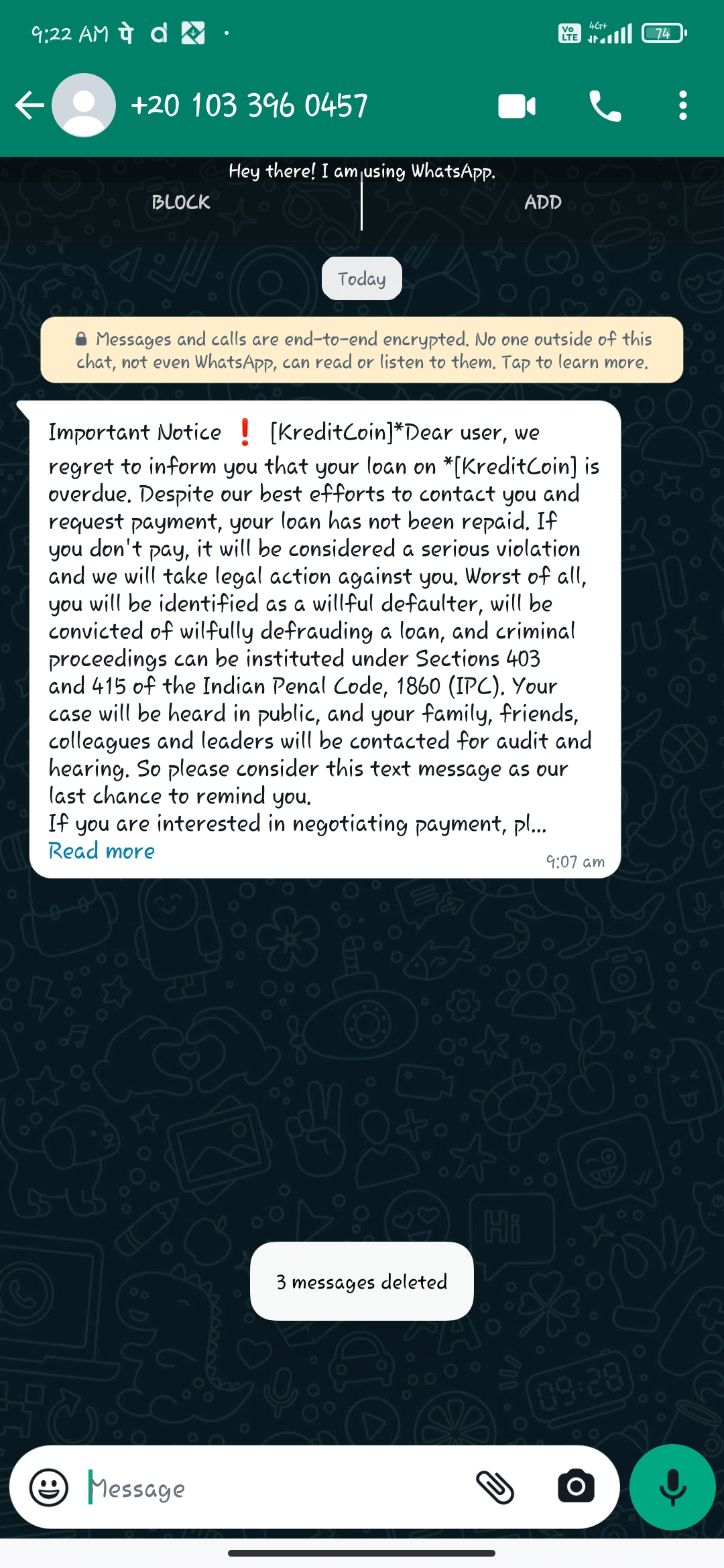Open the camera from the chat bar
Image resolution: width=724 pixels, height=1568 pixels.
coord(576,1488)
